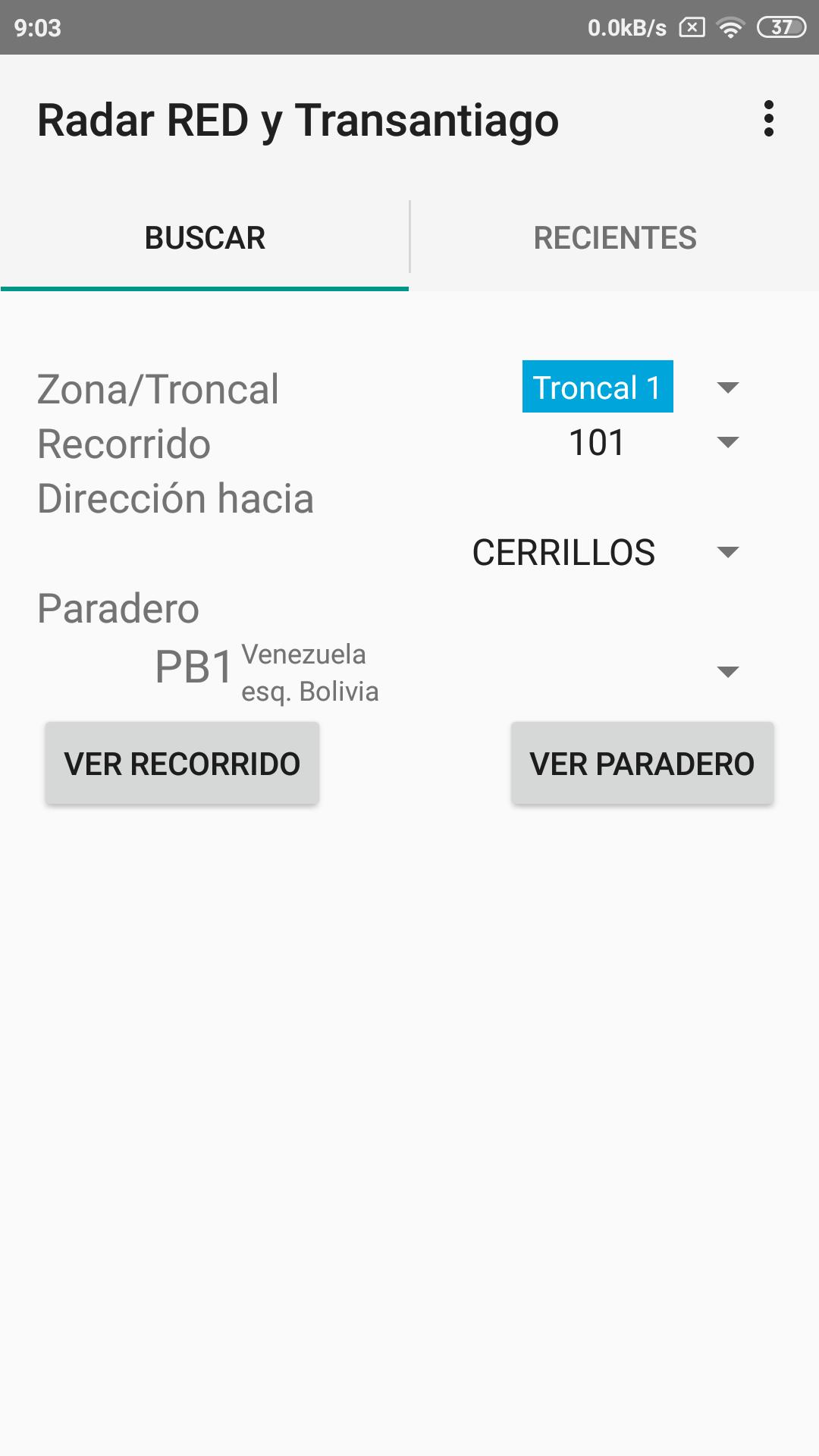Select the BUSCAR tab

(x=205, y=237)
